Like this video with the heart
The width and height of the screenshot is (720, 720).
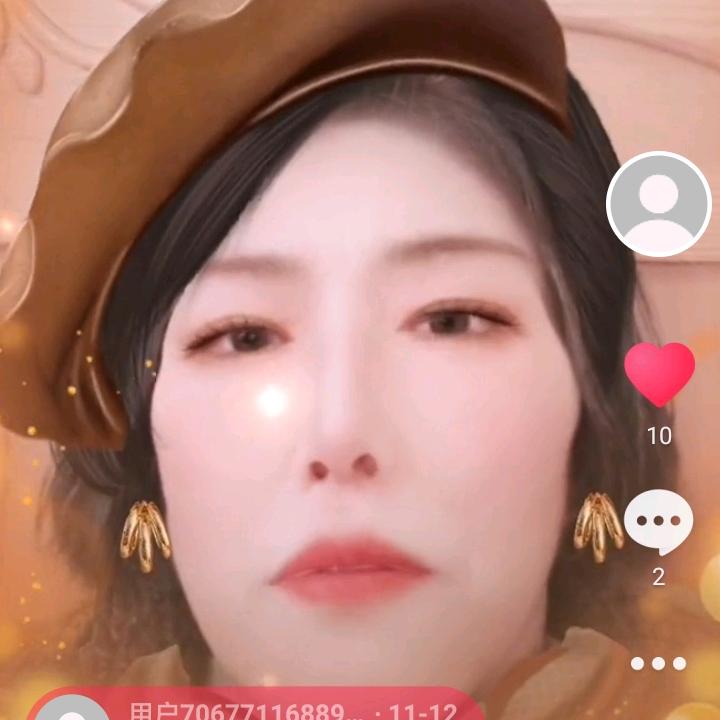[x=659, y=373]
